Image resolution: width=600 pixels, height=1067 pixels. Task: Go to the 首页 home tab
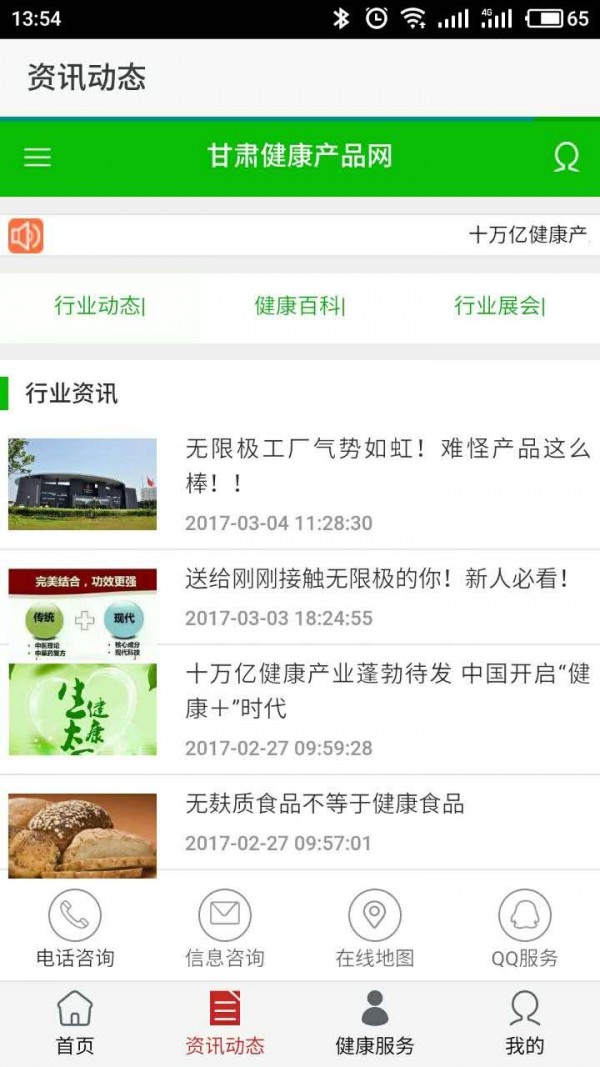[x=75, y=1024]
